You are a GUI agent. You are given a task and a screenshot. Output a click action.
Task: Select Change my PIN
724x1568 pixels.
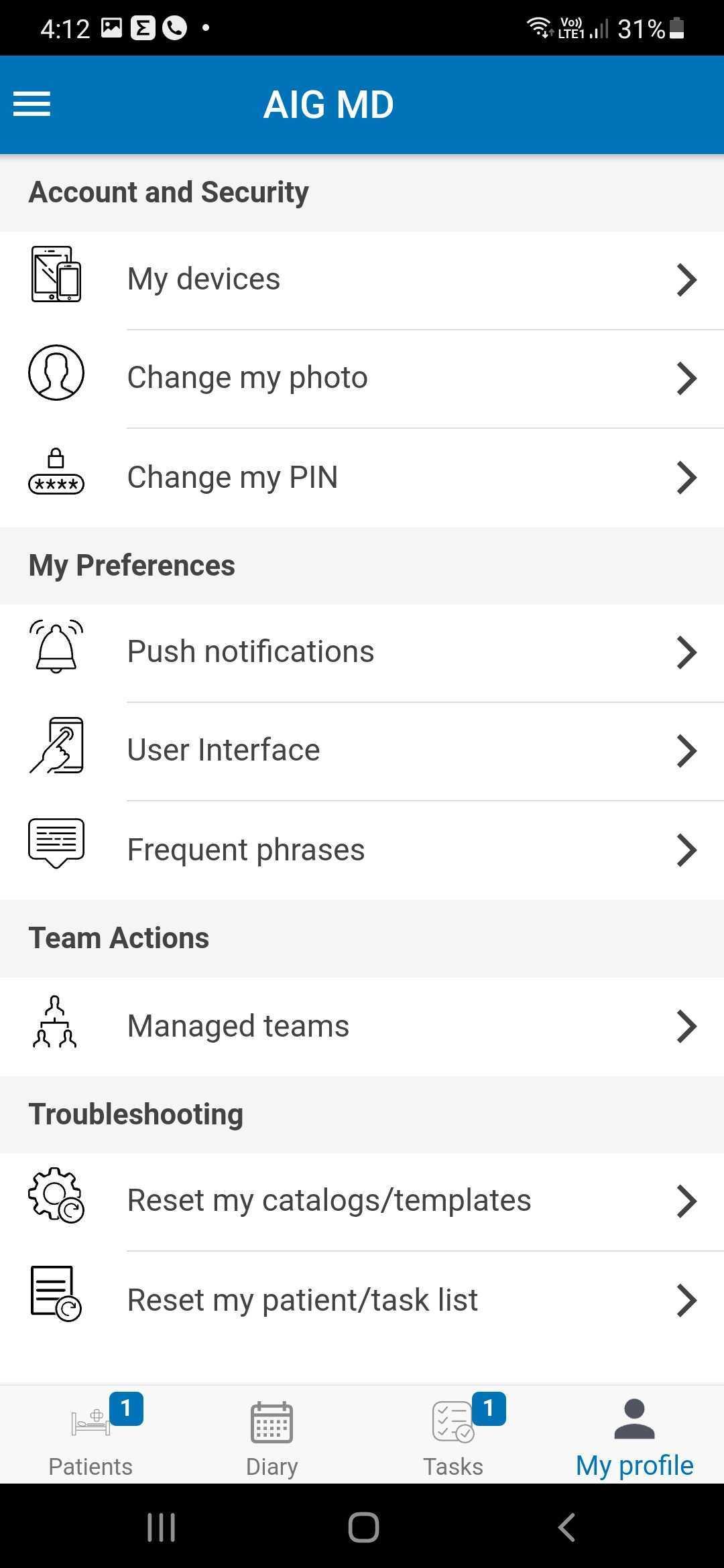pos(362,478)
